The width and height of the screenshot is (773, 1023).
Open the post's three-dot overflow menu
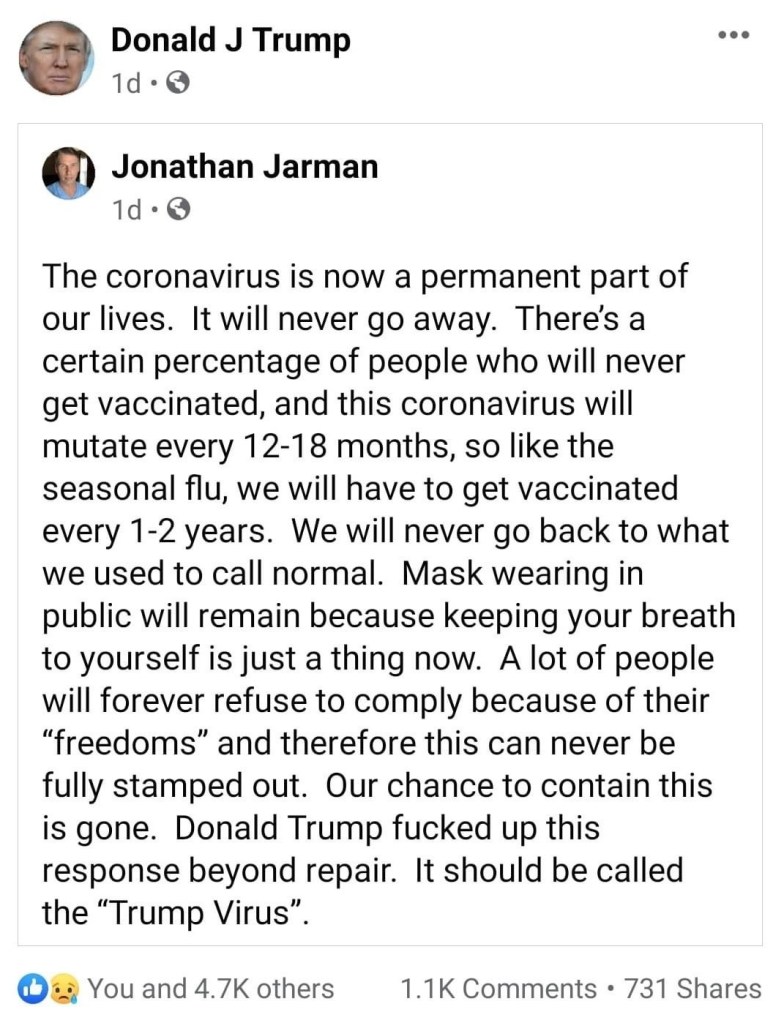pyautogui.click(x=733, y=36)
